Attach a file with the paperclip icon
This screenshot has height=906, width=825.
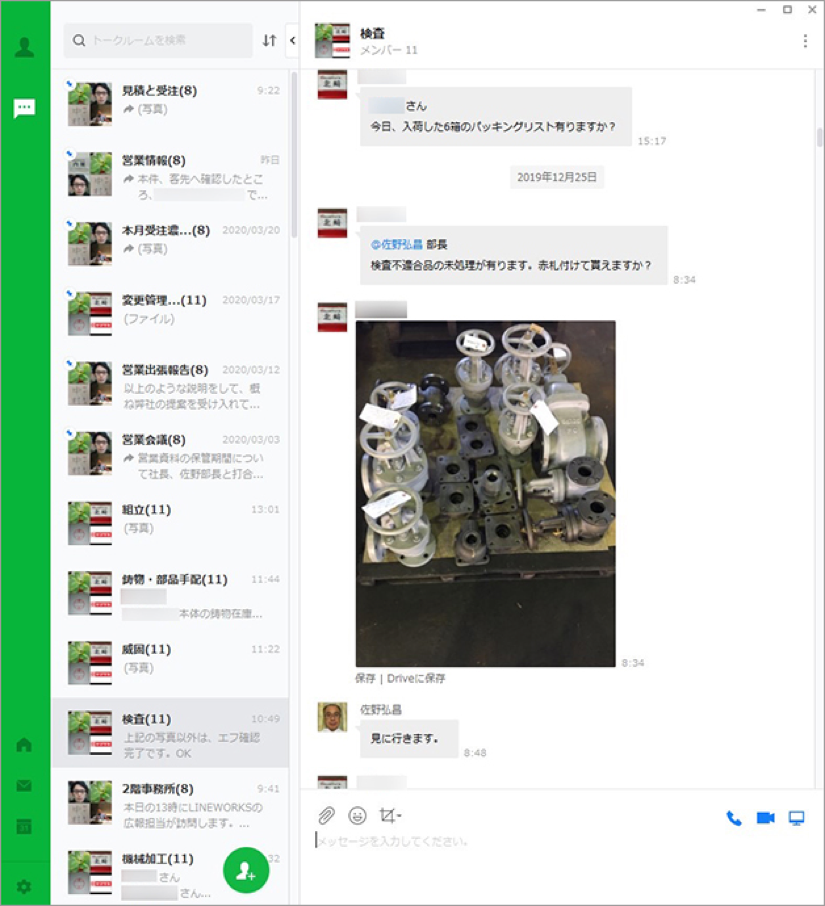pyautogui.click(x=326, y=817)
